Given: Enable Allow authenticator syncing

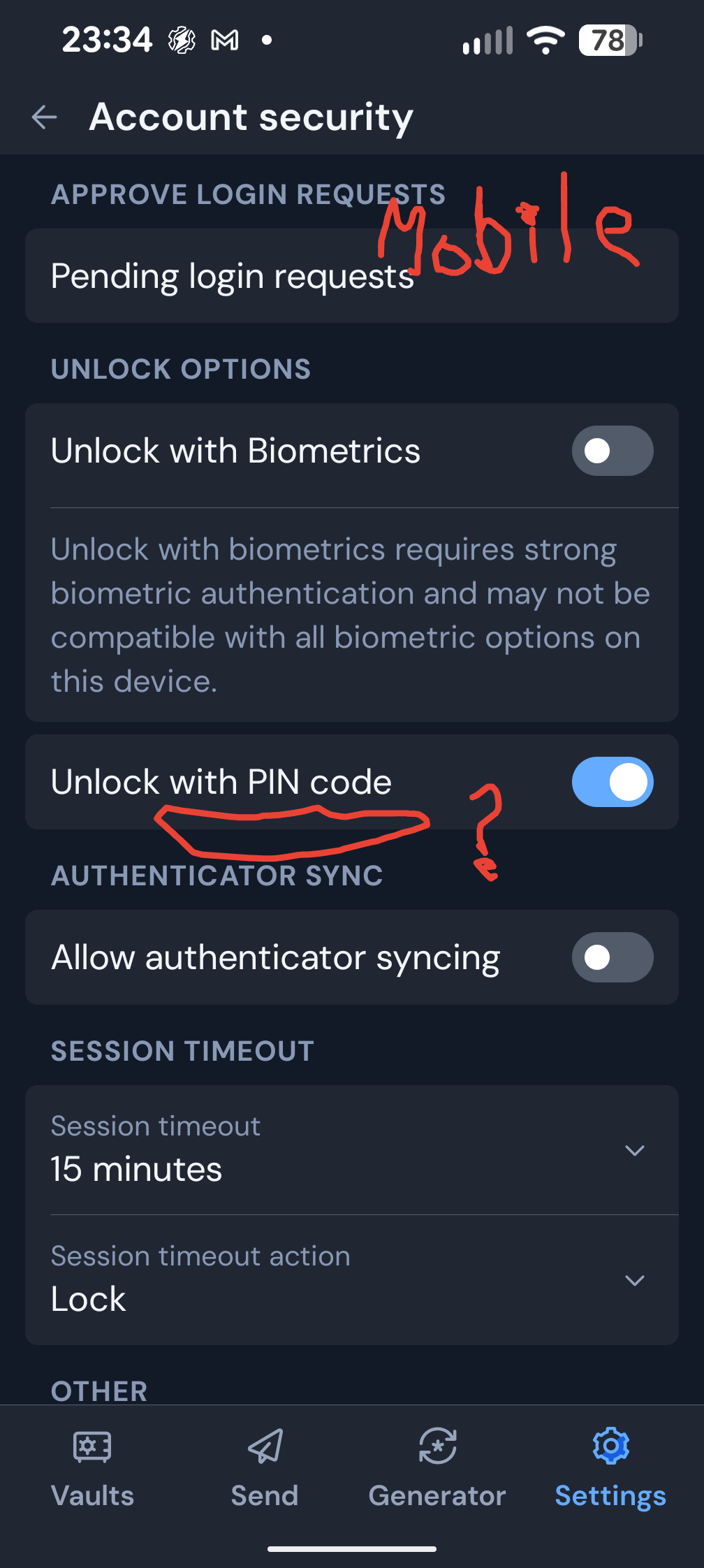Looking at the screenshot, I should 613,957.
